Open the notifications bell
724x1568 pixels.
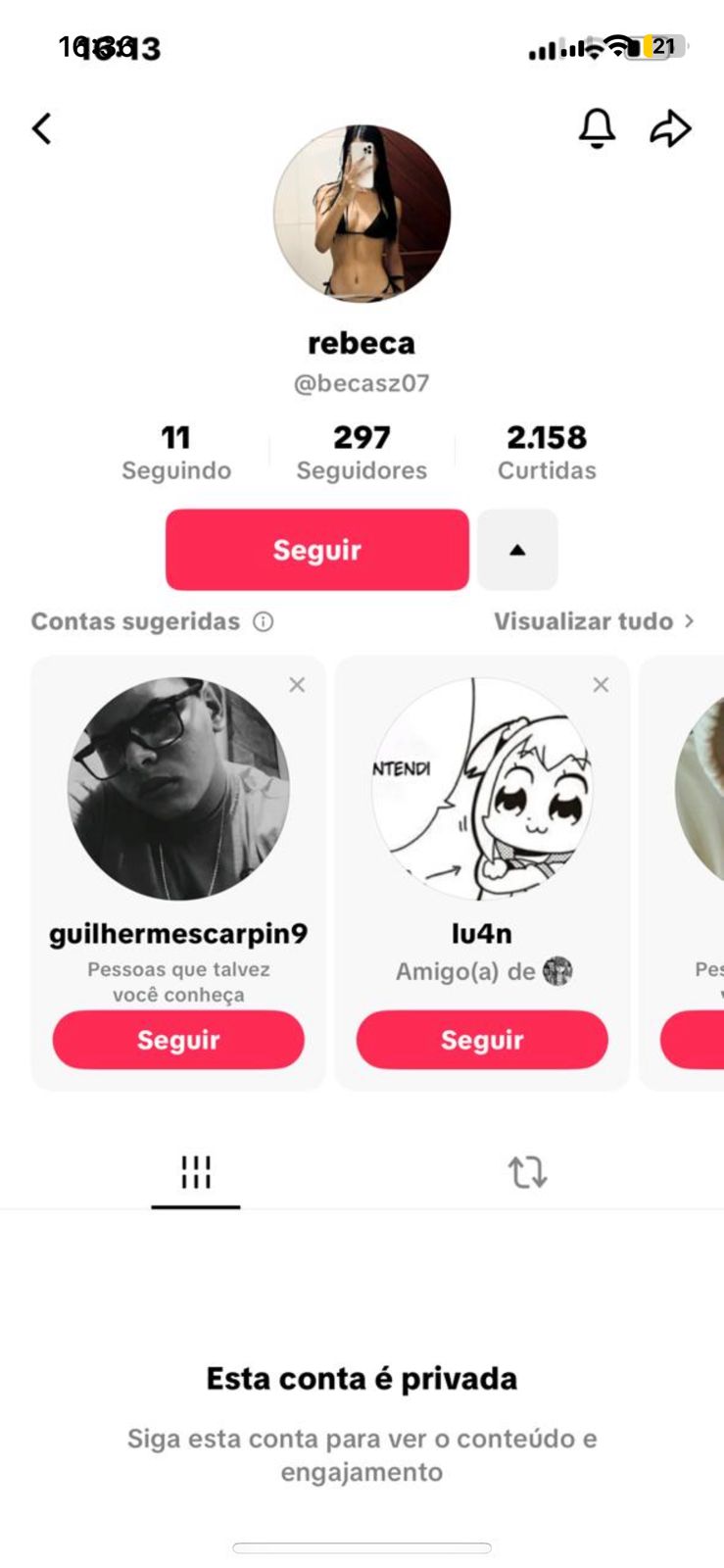click(x=597, y=128)
